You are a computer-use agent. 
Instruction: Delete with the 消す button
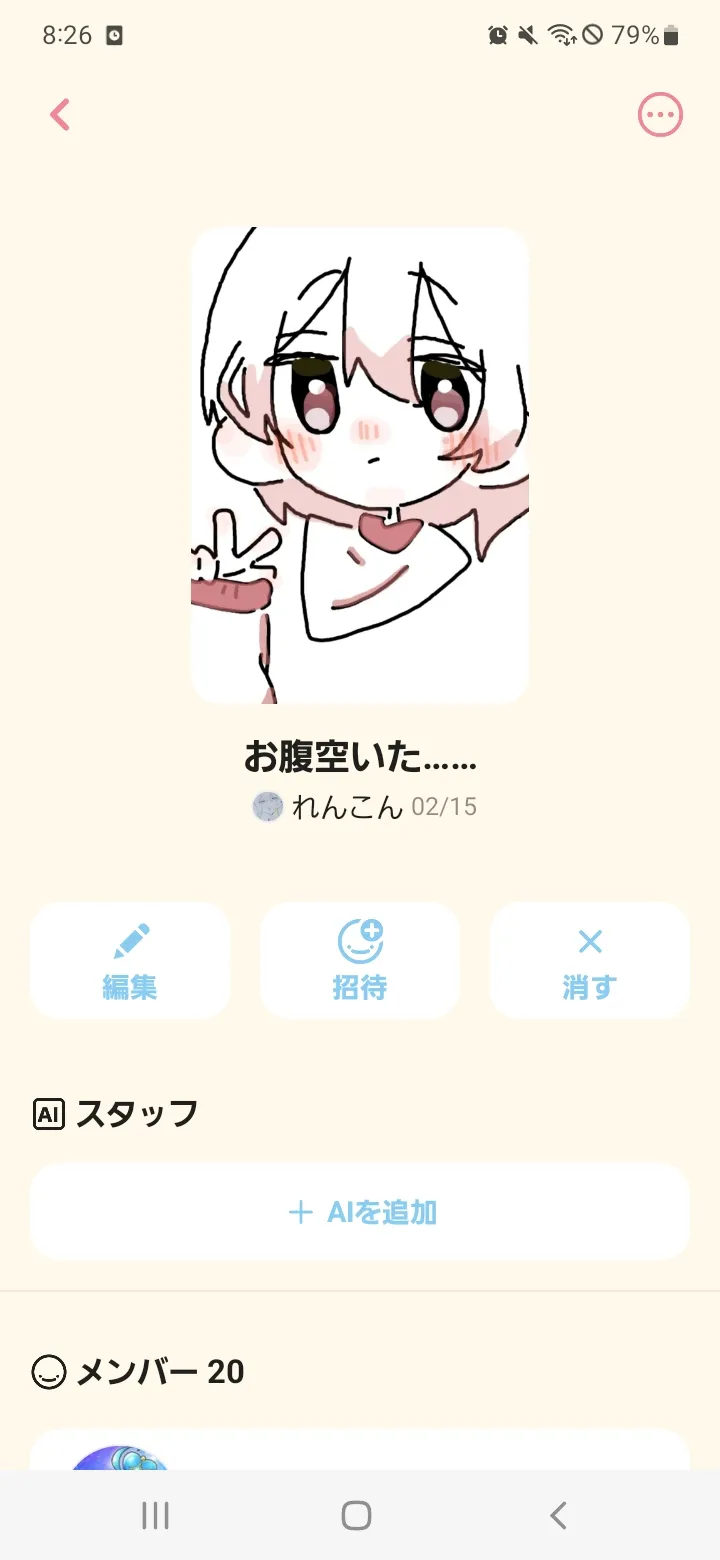click(590, 960)
